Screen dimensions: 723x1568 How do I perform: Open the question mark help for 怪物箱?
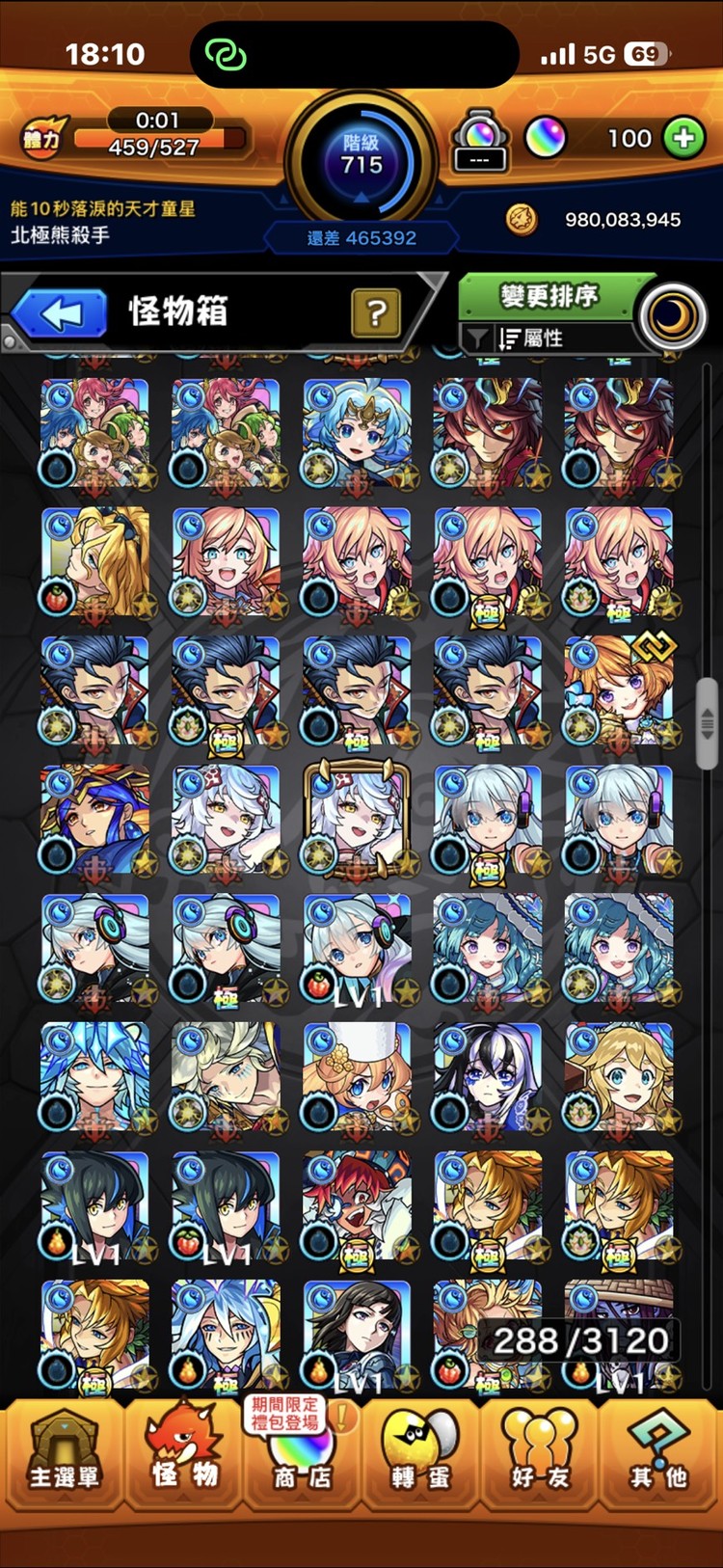pyautogui.click(x=375, y=311)
